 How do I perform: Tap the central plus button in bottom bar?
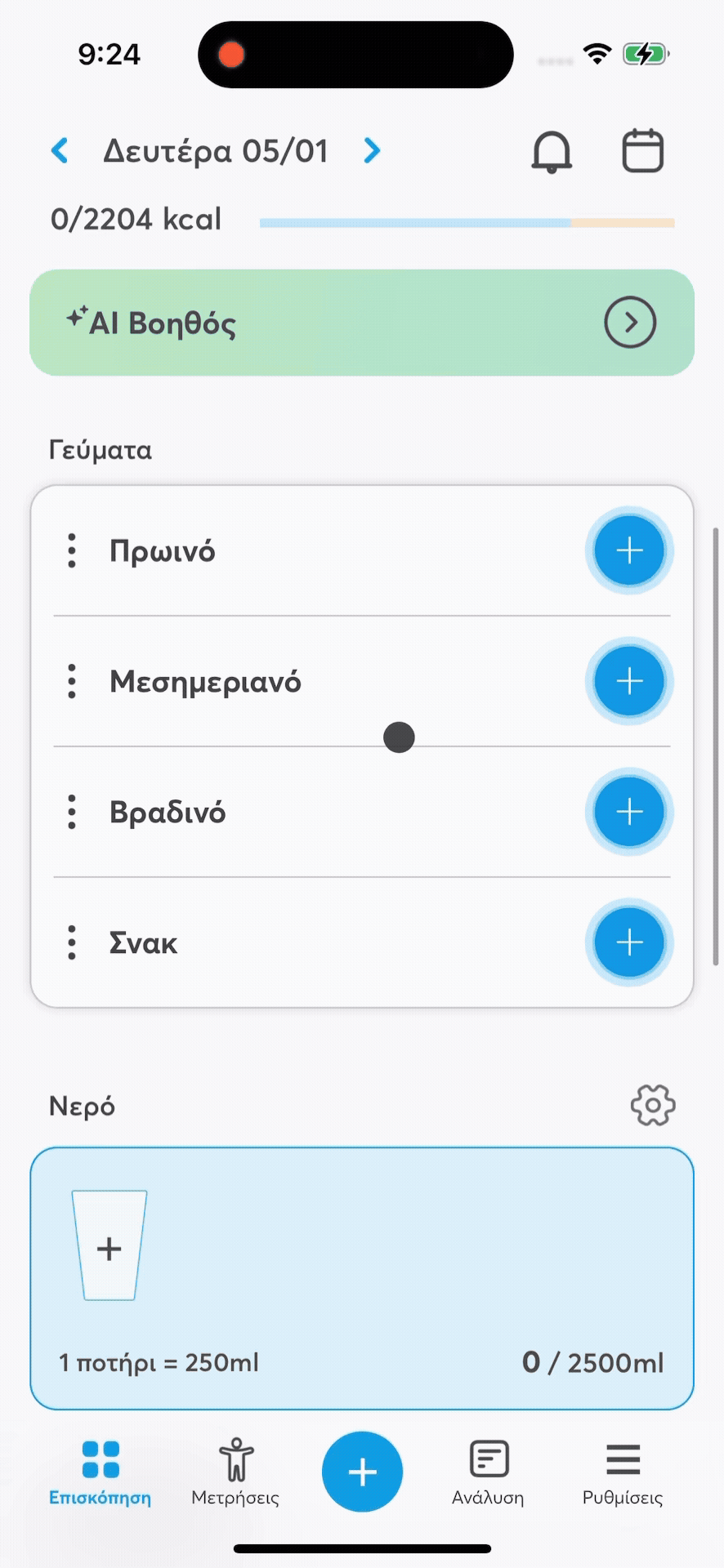(362, 1472)
